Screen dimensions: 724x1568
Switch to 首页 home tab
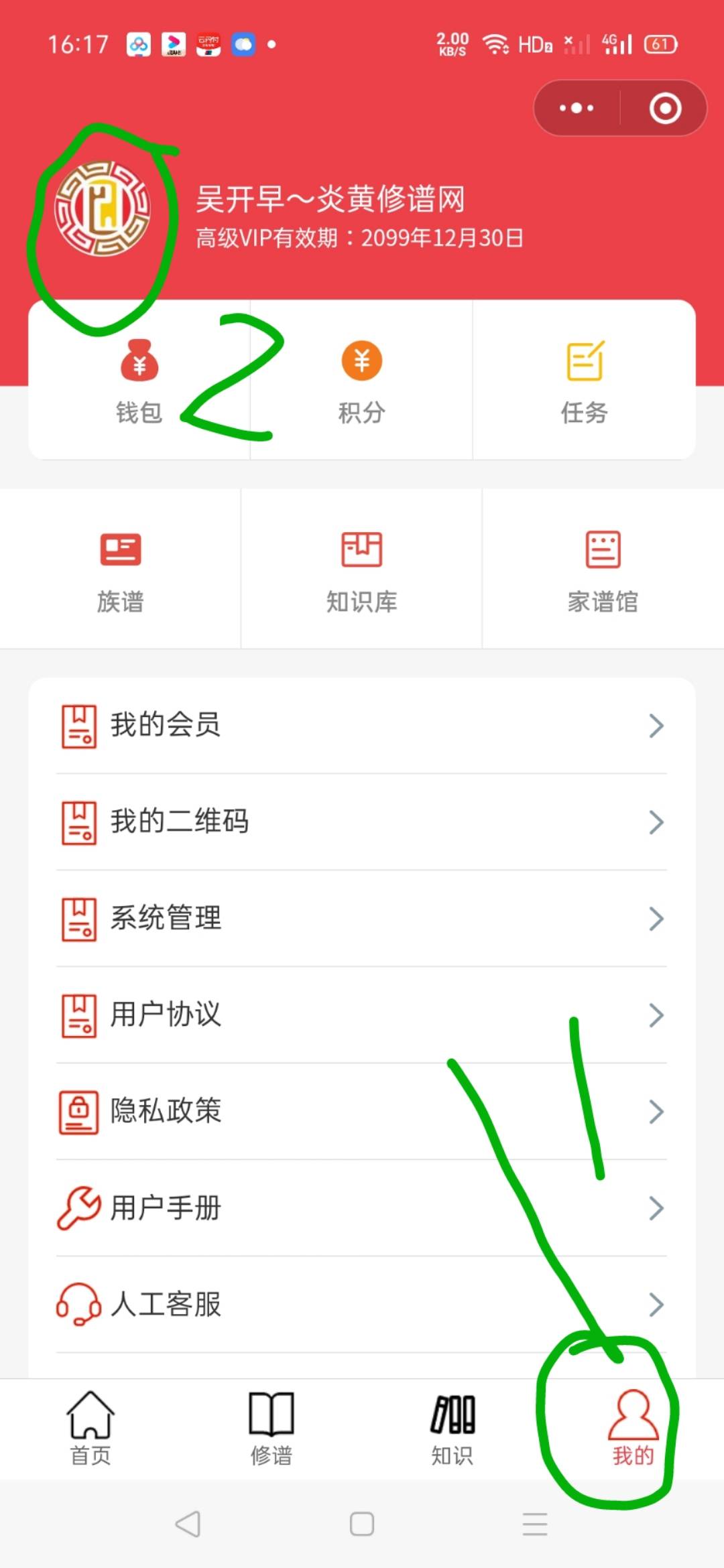coord(90,1429)
